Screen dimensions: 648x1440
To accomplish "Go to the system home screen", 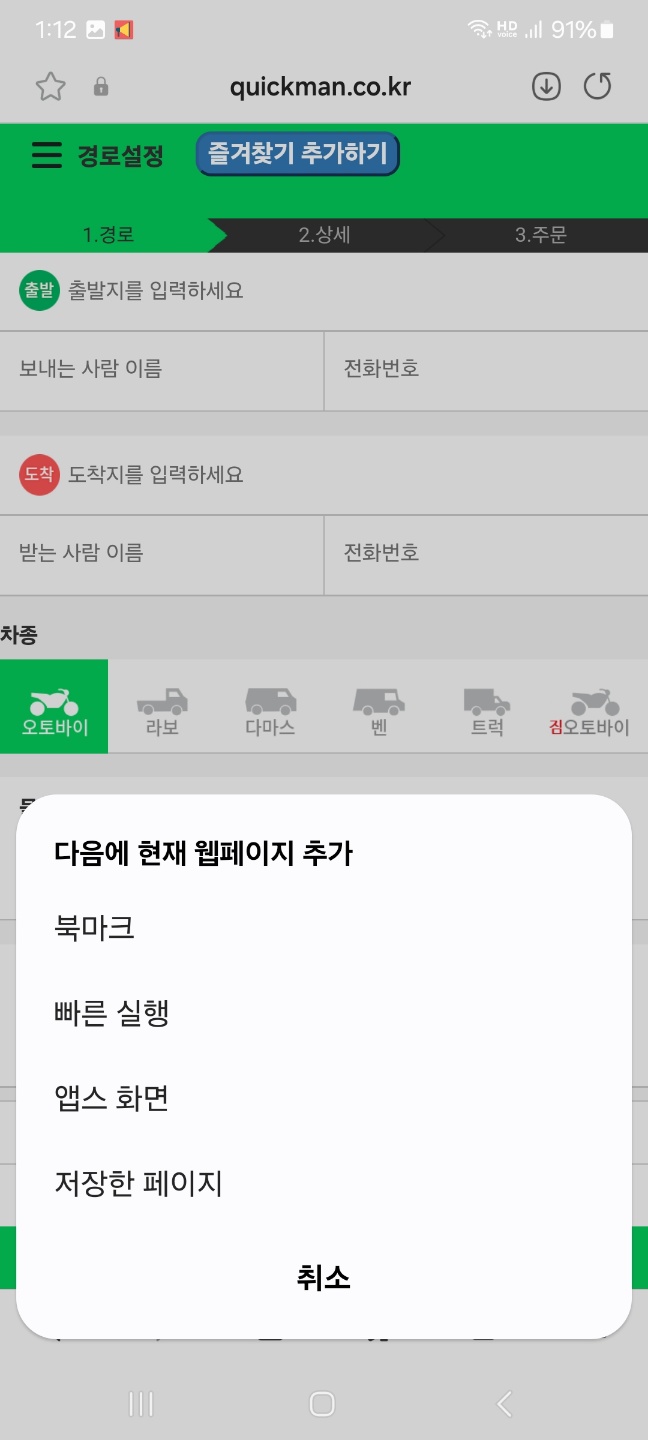I will [x=322, y=1404].
